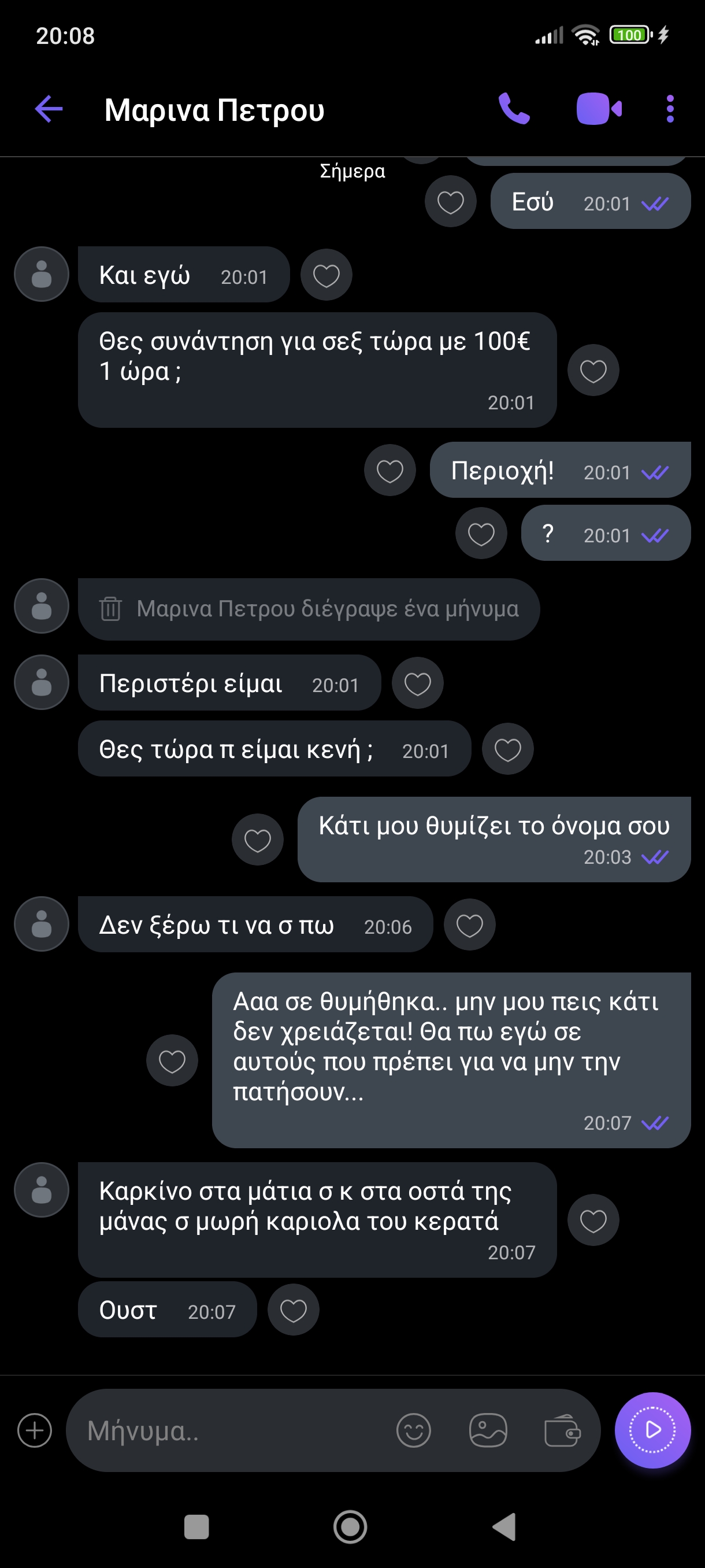
Task: Open the emoji sticker picker
Action: [414, 1430]
